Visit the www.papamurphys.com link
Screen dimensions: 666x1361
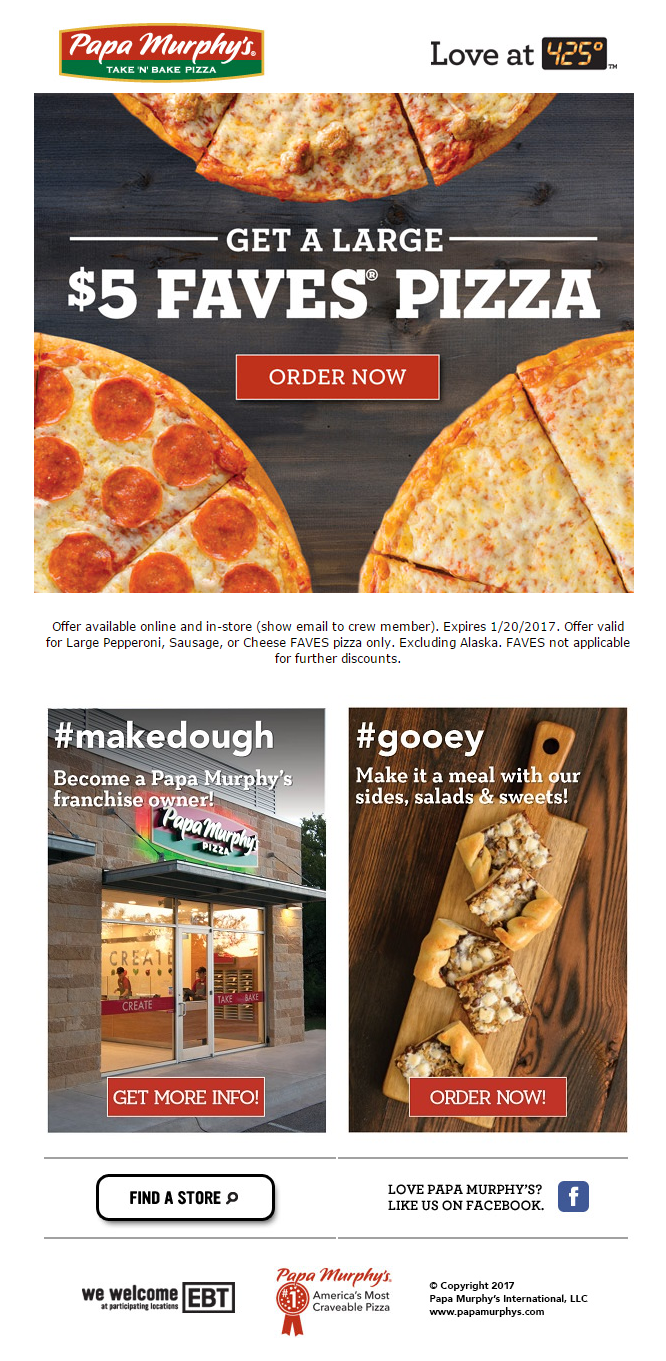[x=486, y=1311]
